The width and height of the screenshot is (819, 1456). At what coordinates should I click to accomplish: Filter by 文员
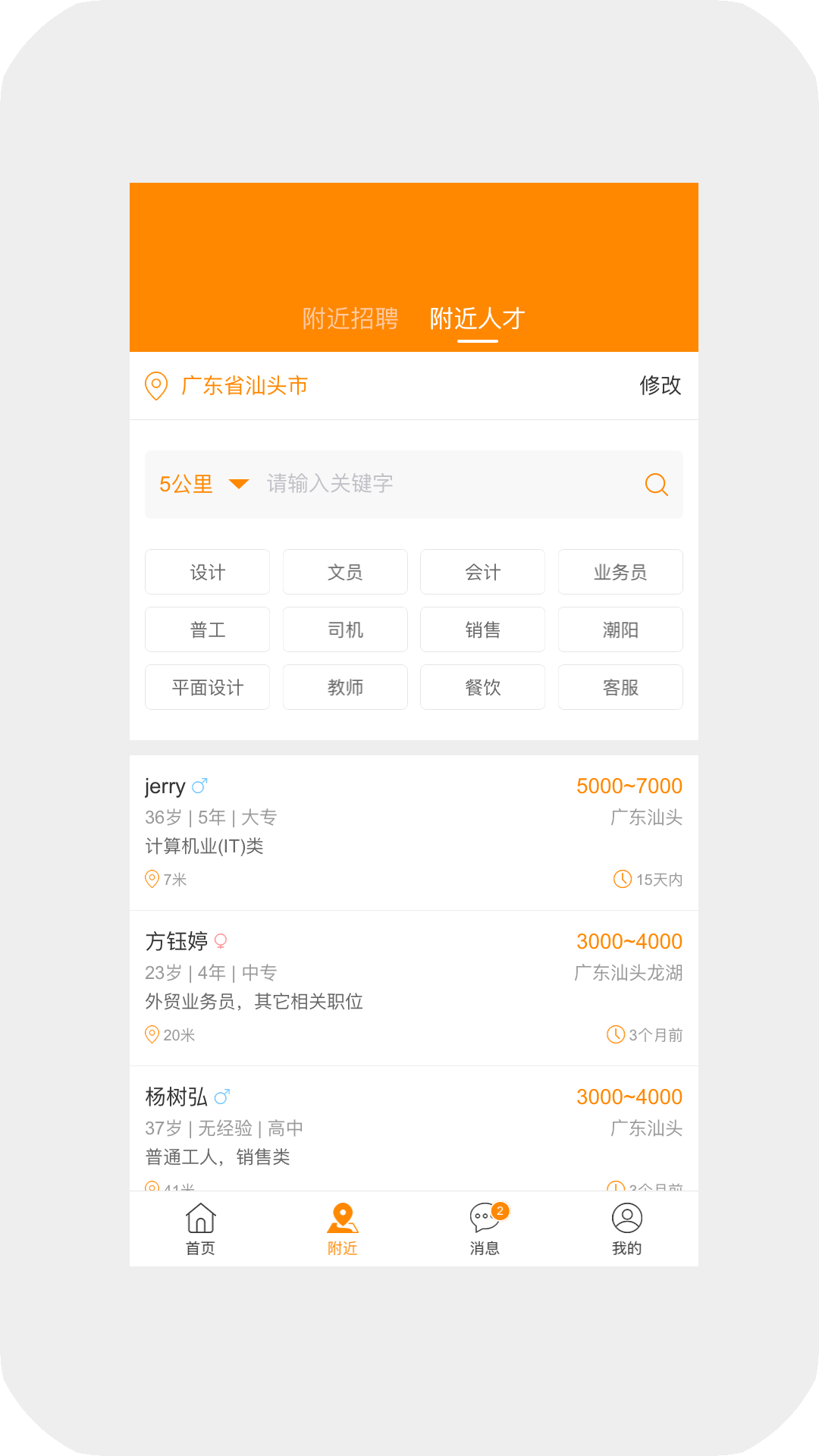tap(345, 572)
